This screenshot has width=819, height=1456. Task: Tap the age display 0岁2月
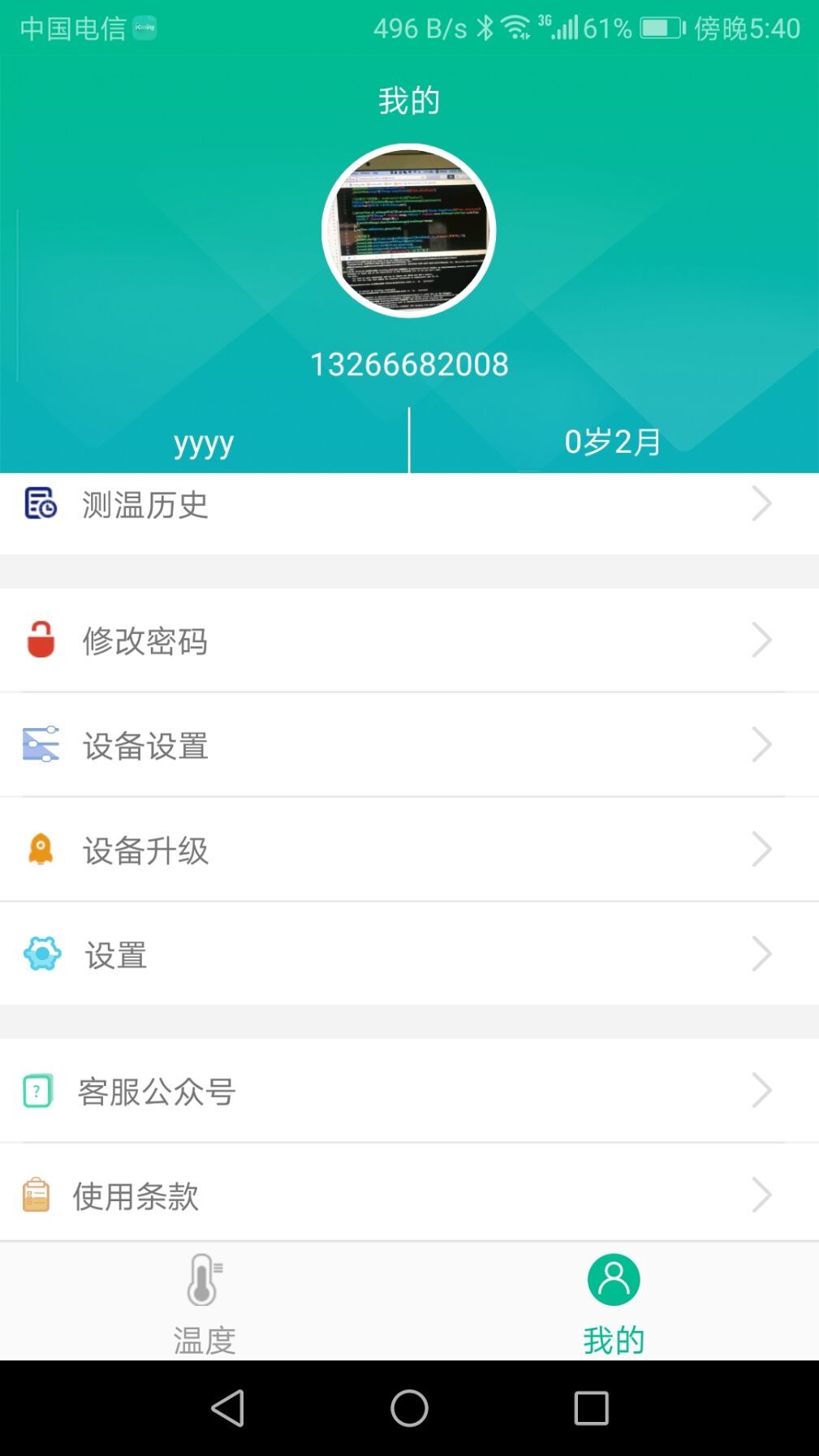(614, 441)
